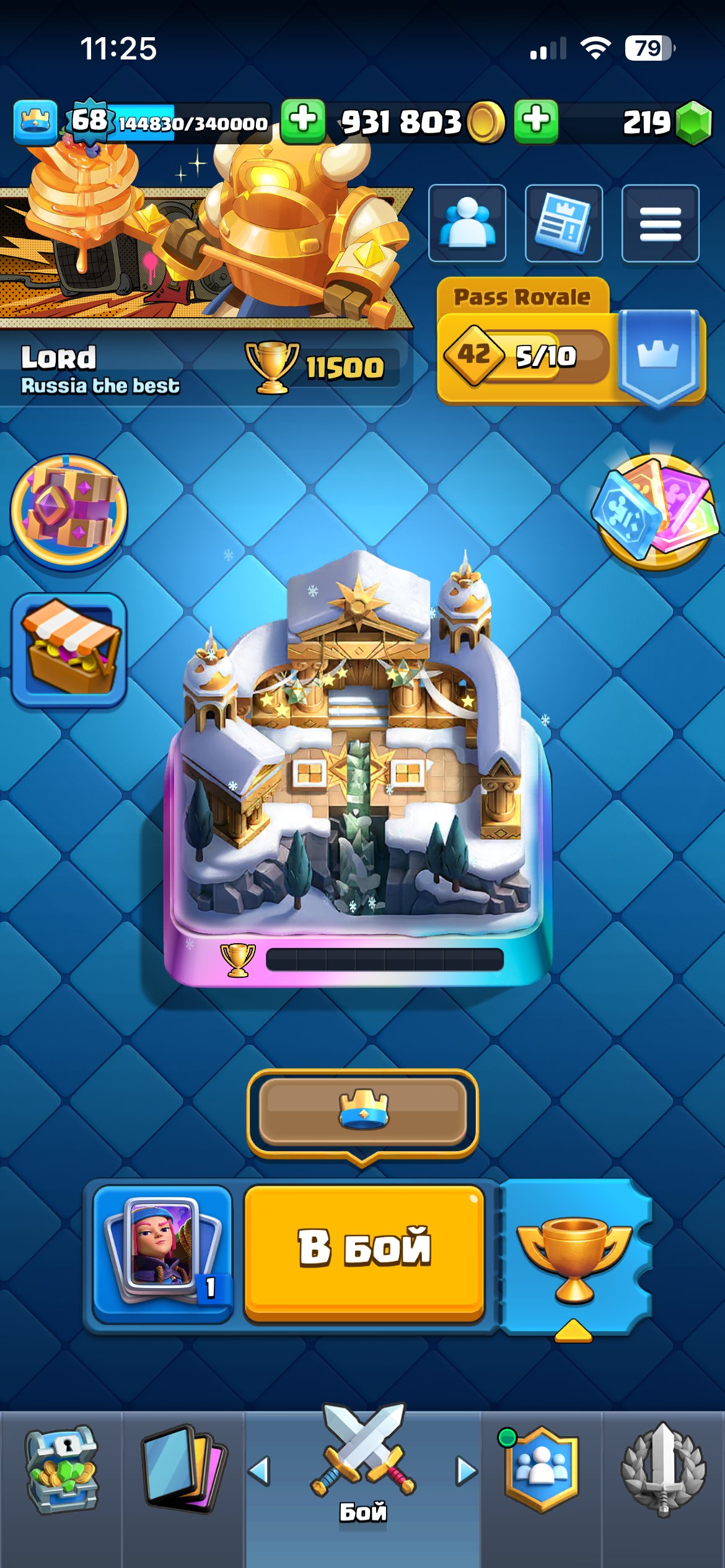This screenshot has width=725, height=1568.
Task: Switch to the Shop tab
Action: pos(61,1471)
